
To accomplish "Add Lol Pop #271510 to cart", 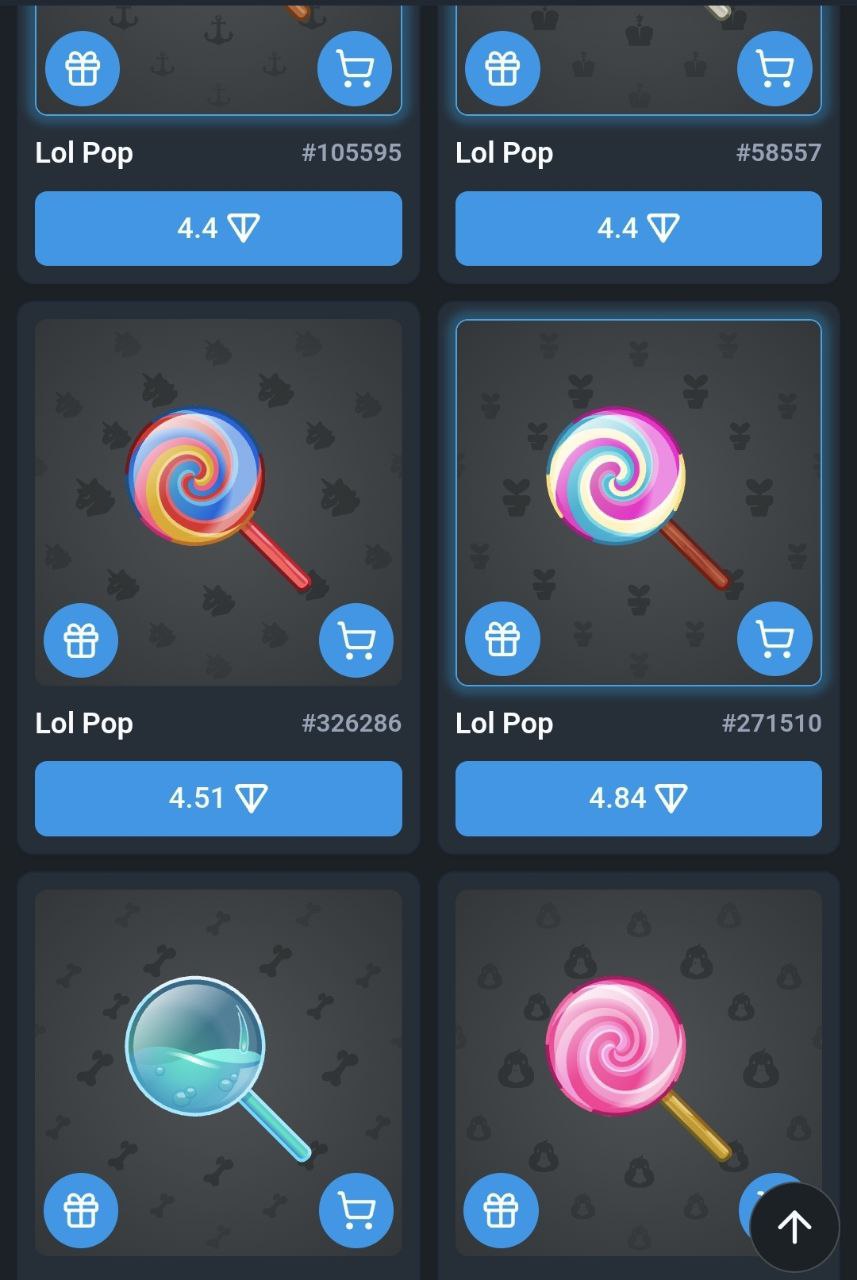I will click(774, 638).
